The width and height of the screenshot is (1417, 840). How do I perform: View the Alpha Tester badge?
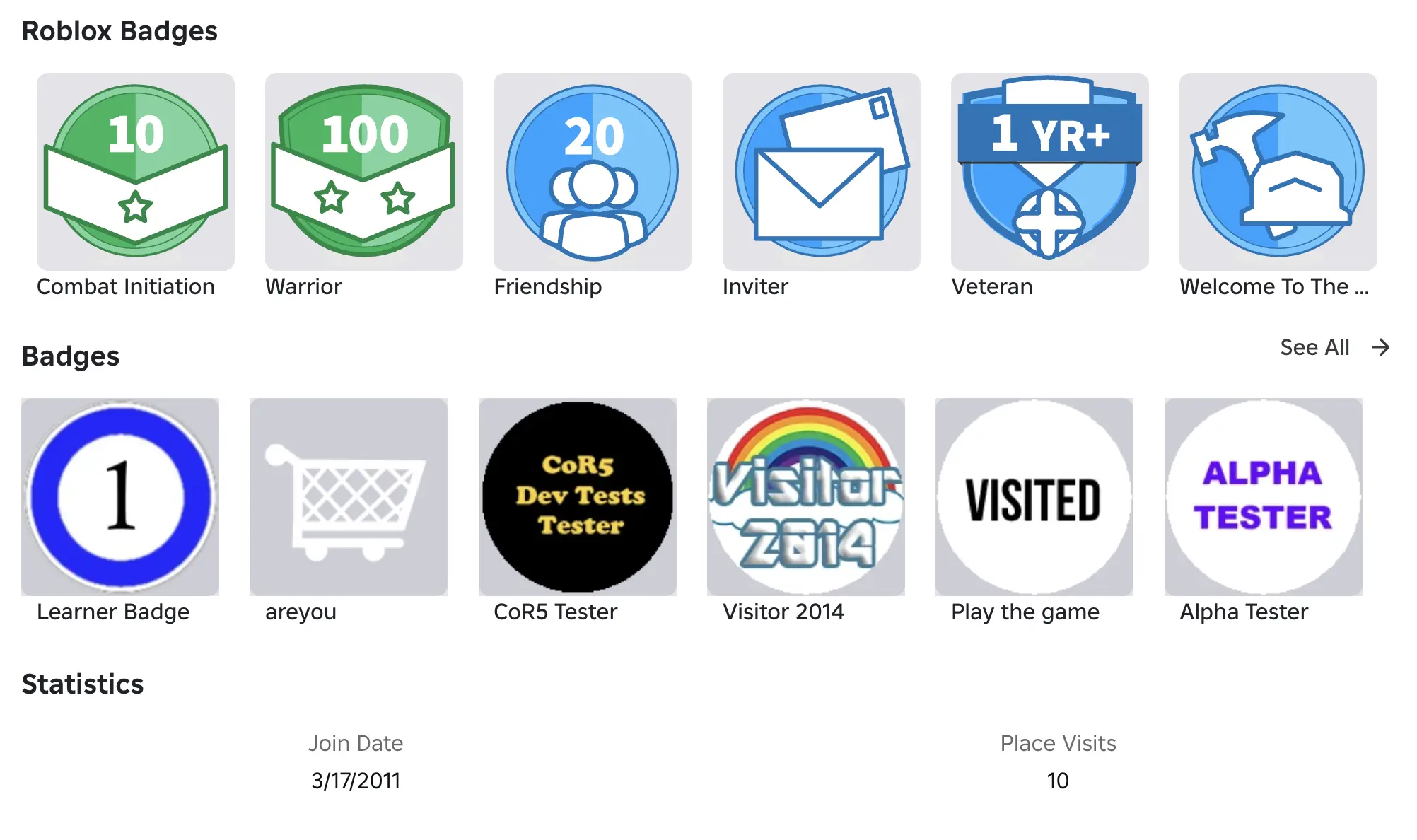(x=1263, y=497)
